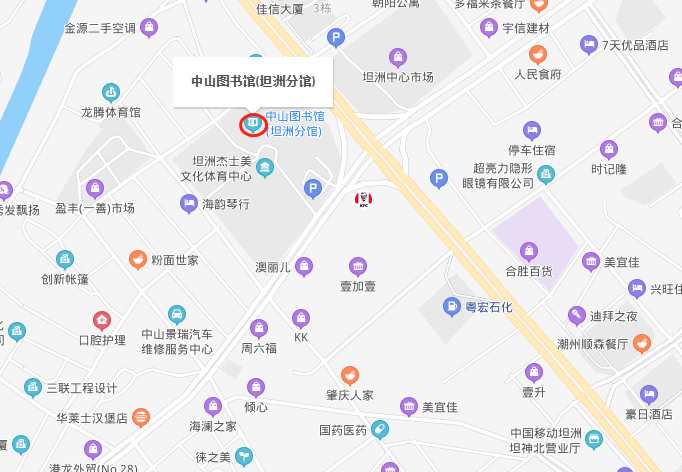Tap the 中国移动坦洲坦神北营业厅 marker
Viewport: 682px width, 472px height.
point(594,439)
